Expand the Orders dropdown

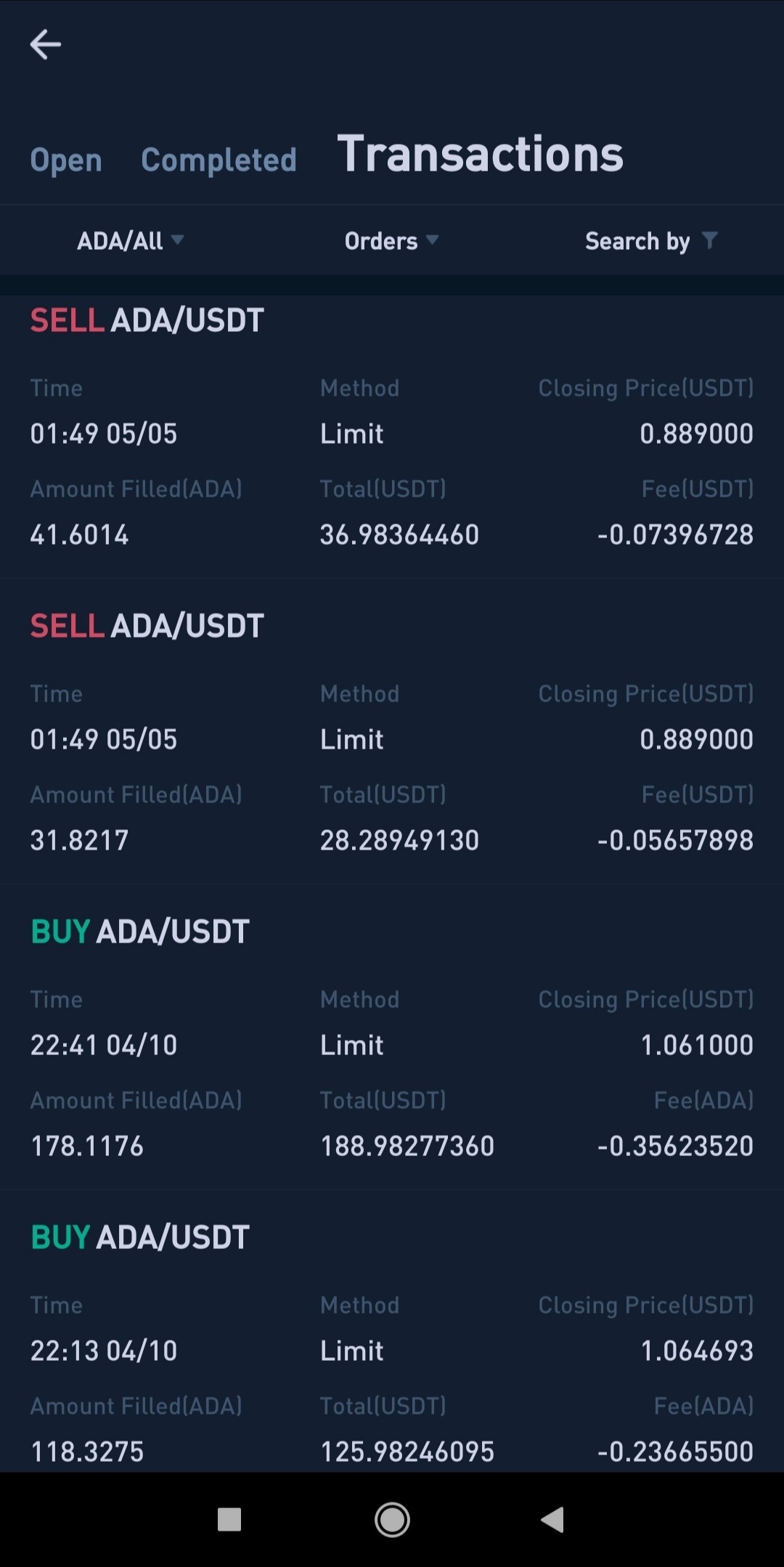[391, 240]
